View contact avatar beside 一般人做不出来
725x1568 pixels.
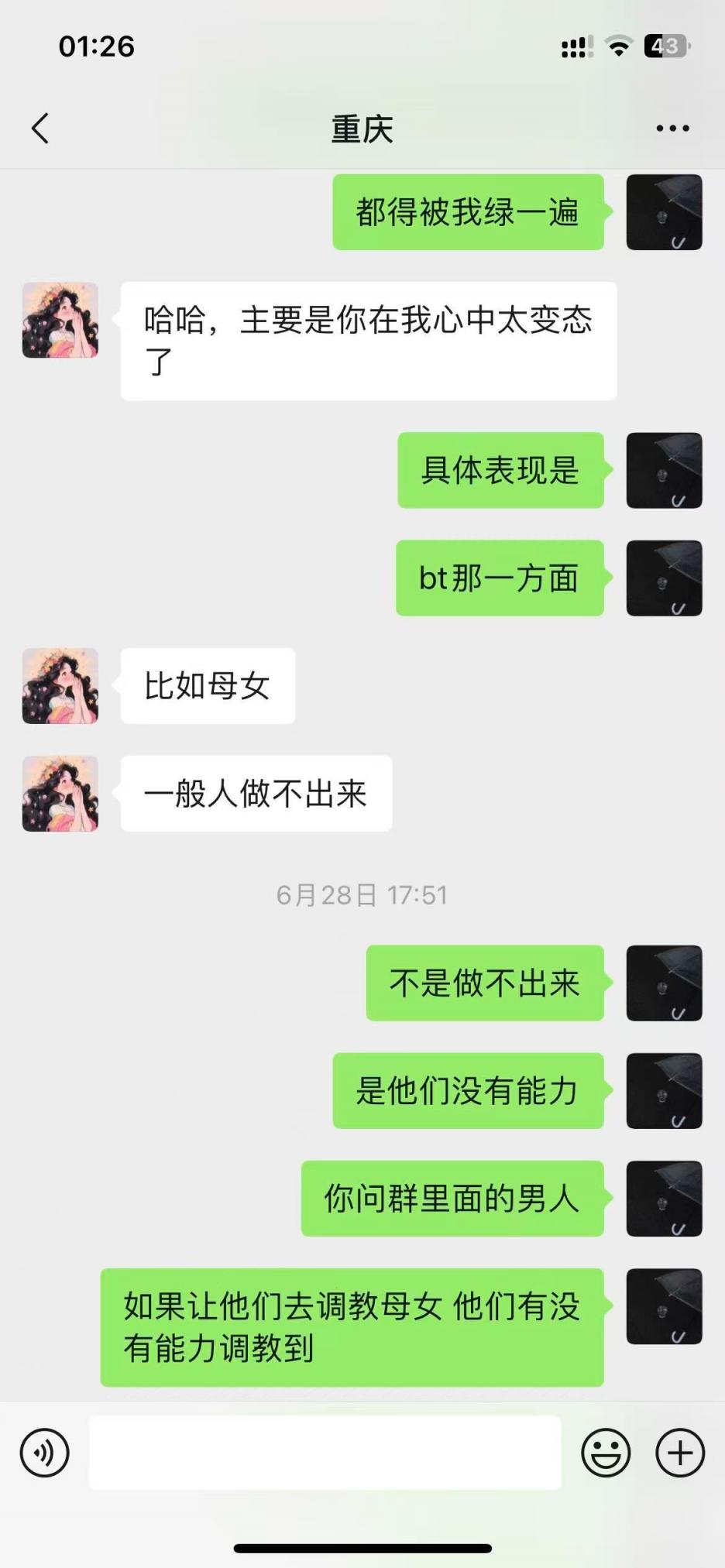[x=60, y=794]
